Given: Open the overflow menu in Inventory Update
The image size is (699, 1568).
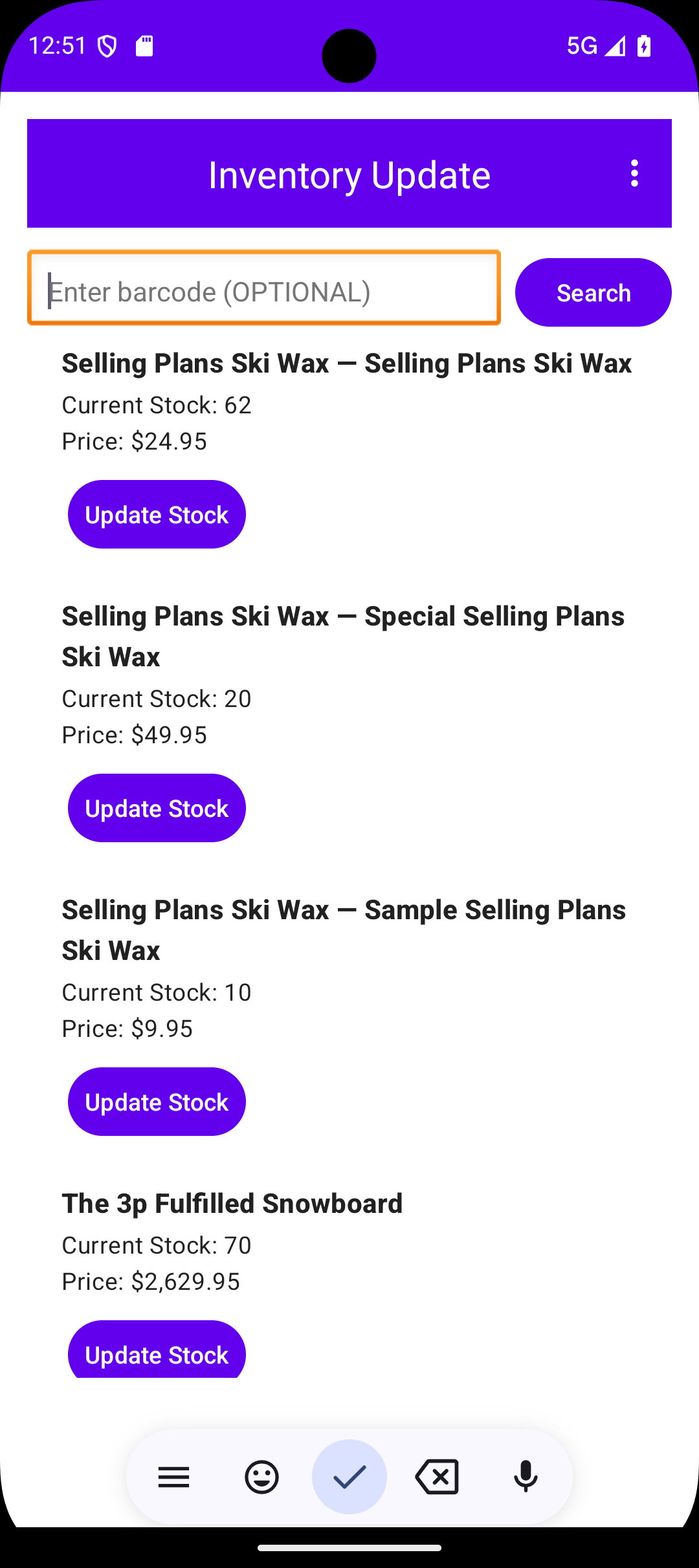Looking at the screenshot, I should (x=634, y=173).
